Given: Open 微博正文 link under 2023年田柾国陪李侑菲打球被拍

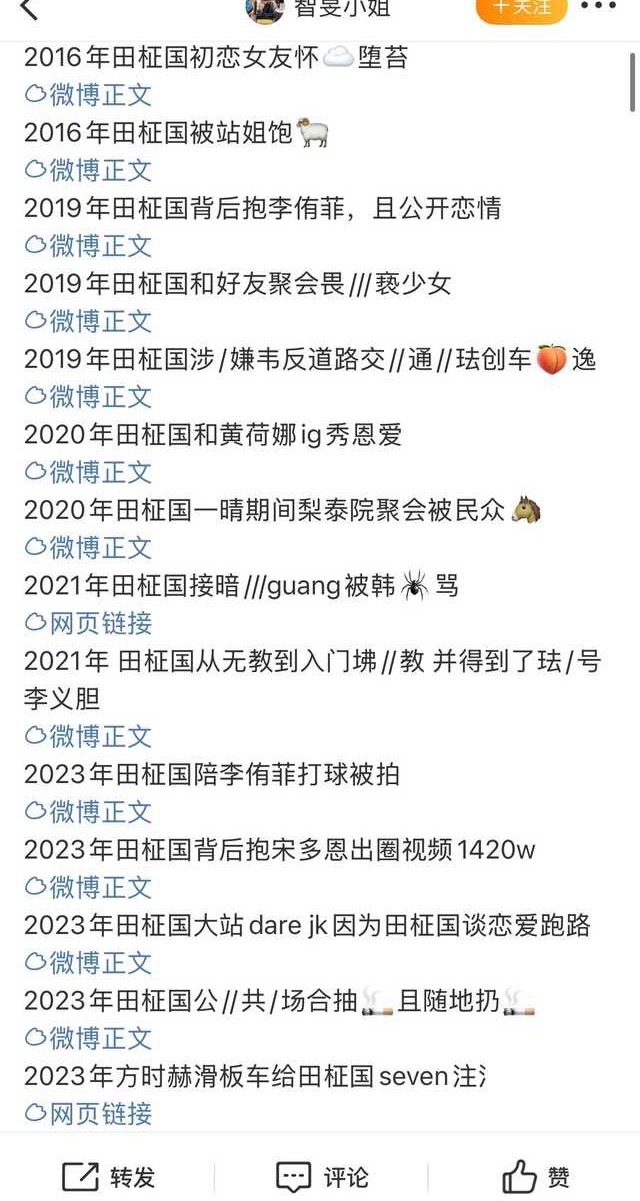Looking at the screenshot, I should click(88, 811).
